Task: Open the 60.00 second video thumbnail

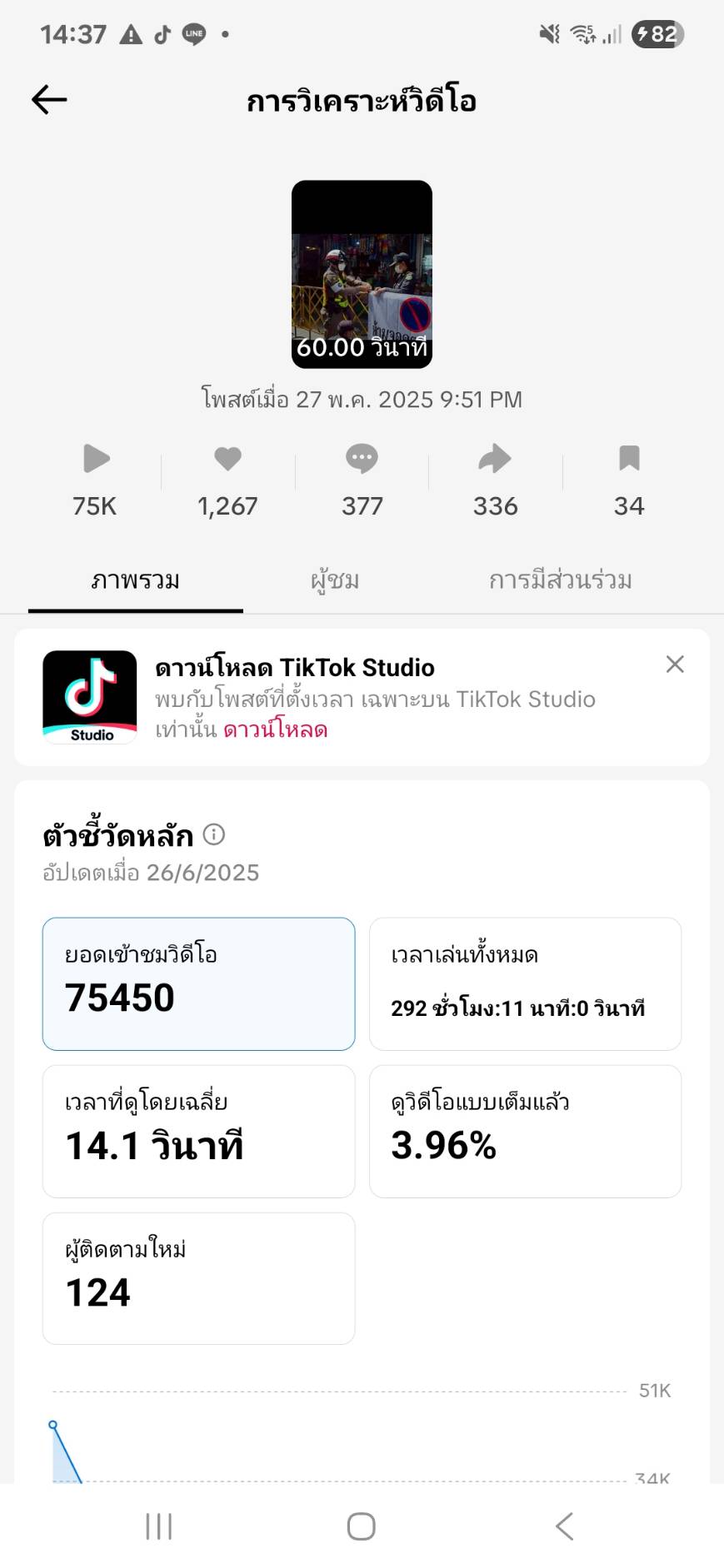Action: [362, 274]
